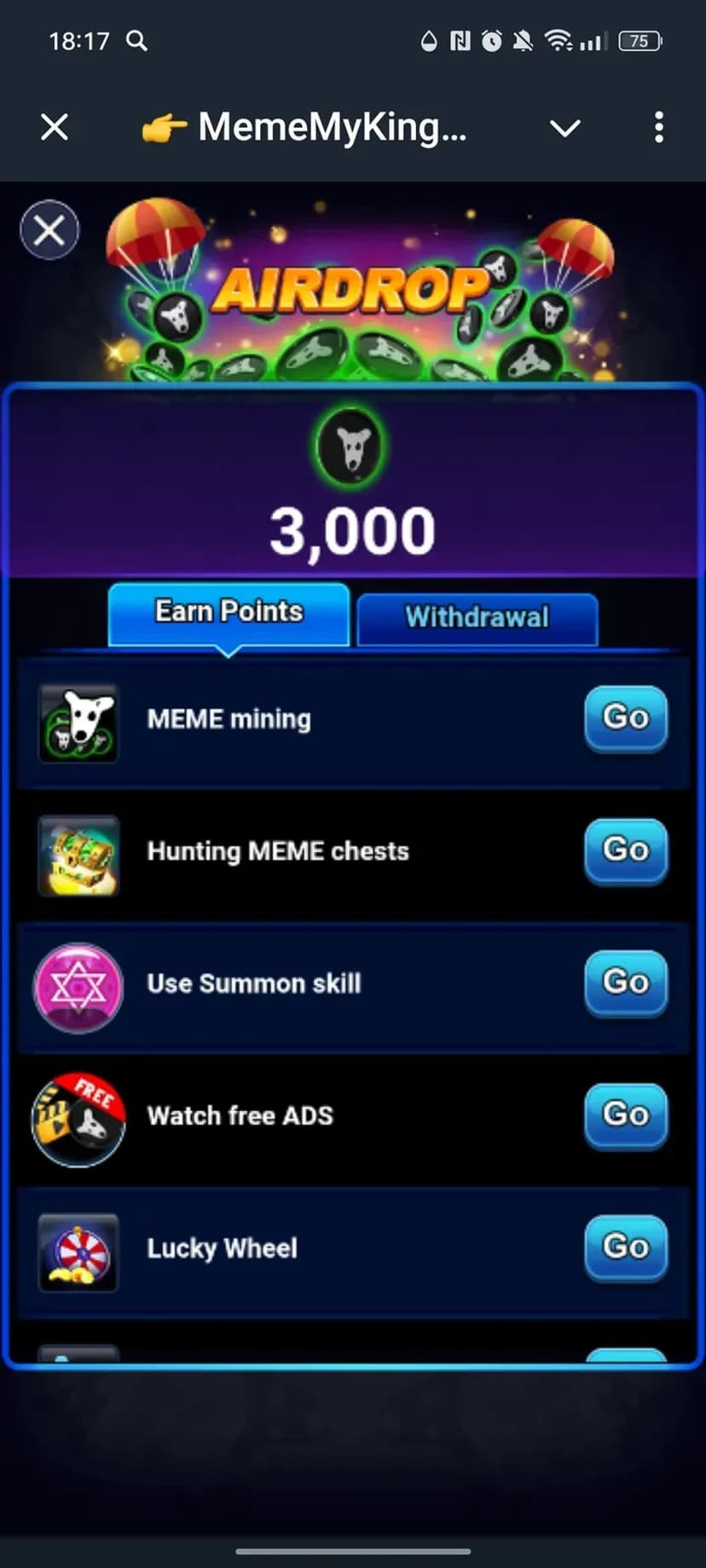Start Watch free ADS task
706x1568 pixels.
(625, 1114)
